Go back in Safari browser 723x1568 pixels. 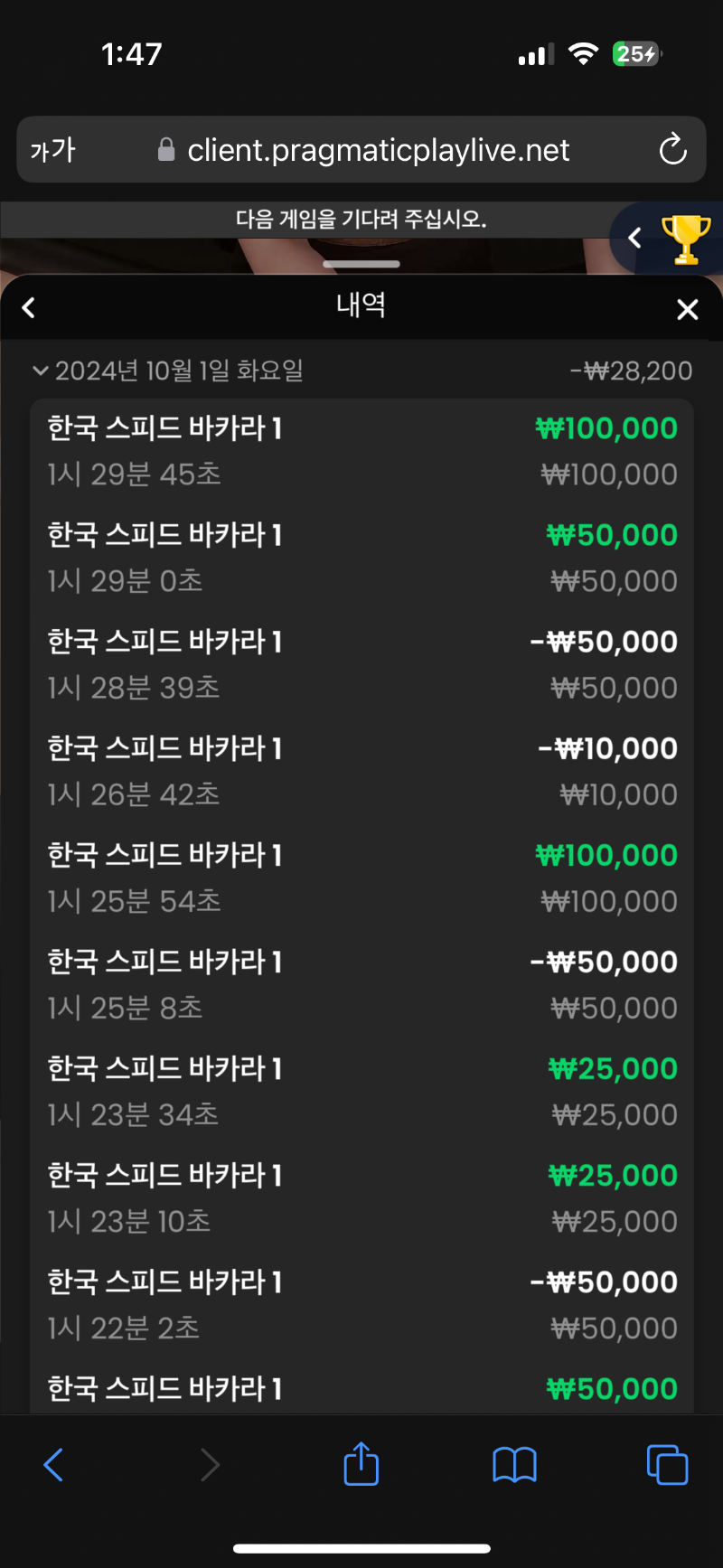point(54,1464)
